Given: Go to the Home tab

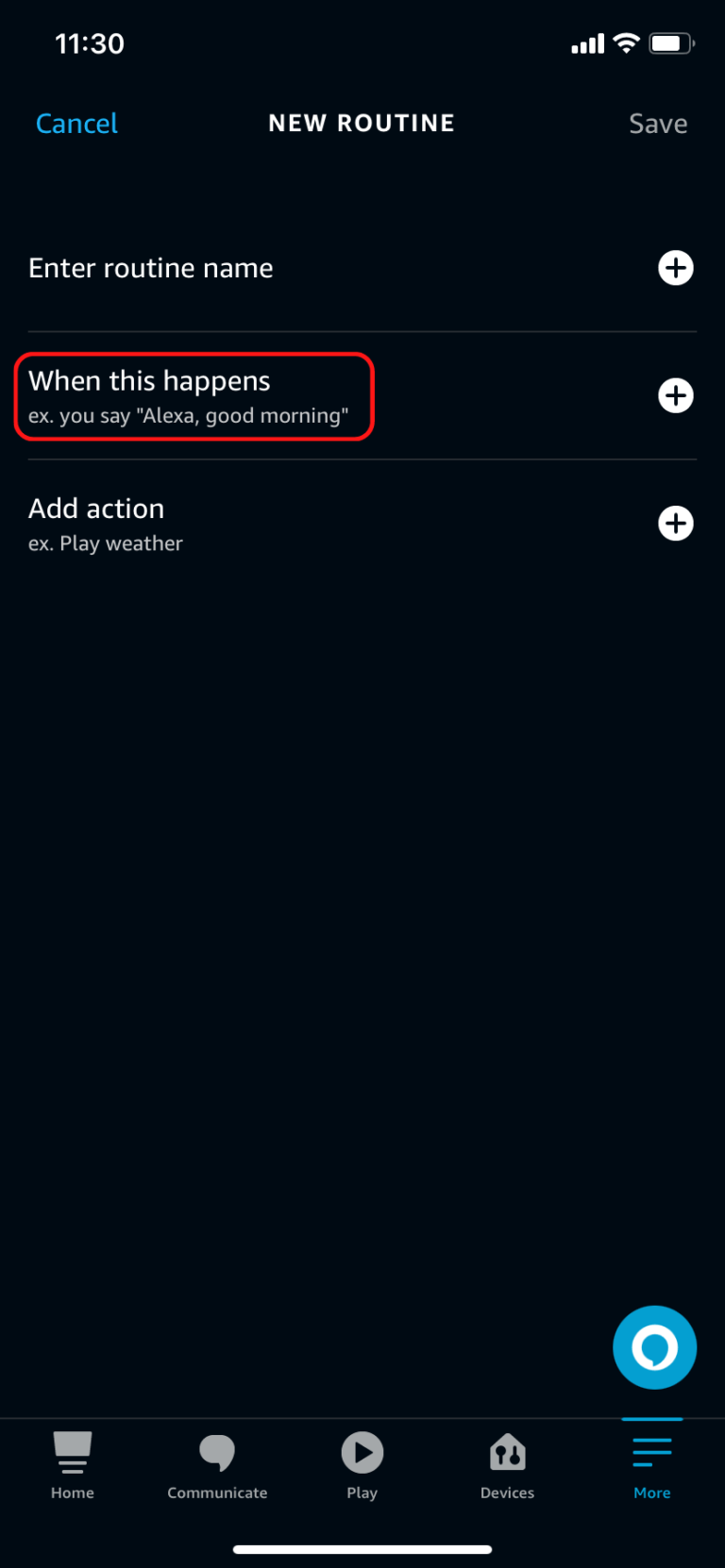Looking at the screenshot, I should coord(73,1464).
